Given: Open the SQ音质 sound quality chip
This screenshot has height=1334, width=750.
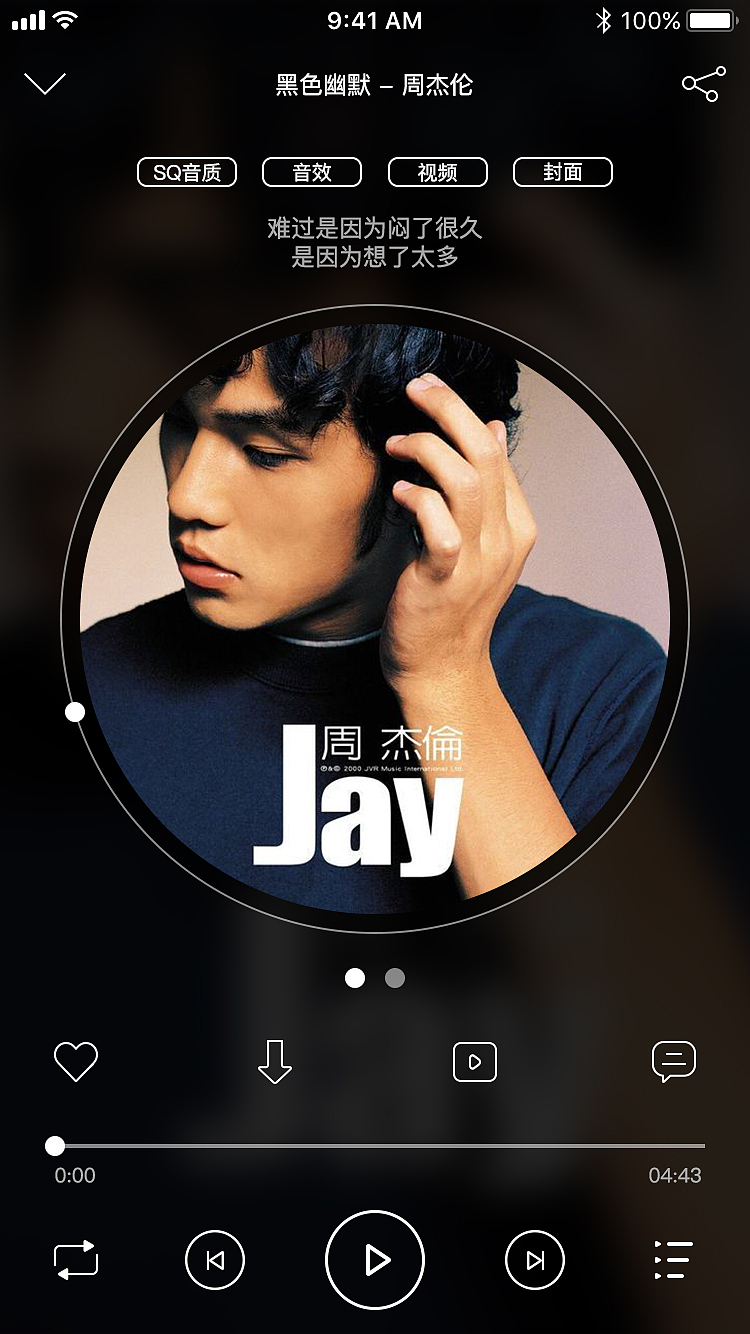Looking at the screenshot, I should (x=187, y=172).
